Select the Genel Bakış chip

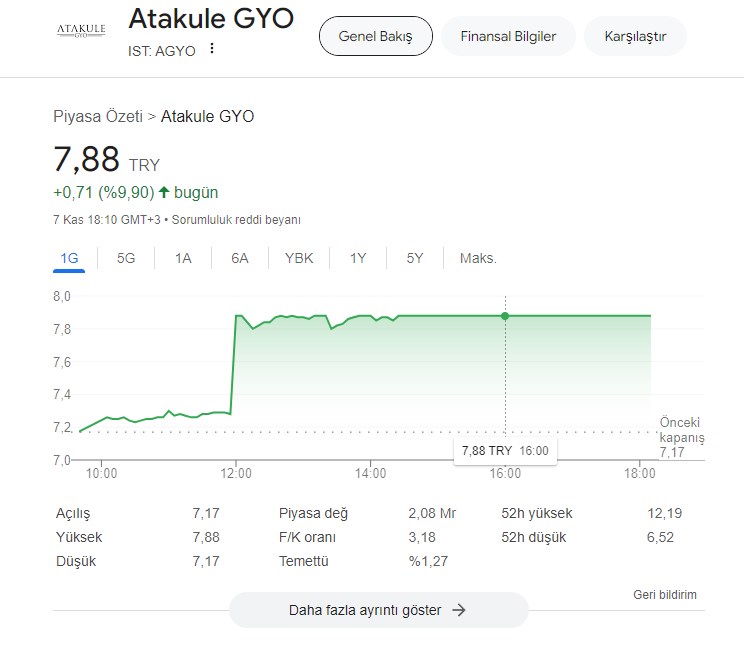(376, 37)
